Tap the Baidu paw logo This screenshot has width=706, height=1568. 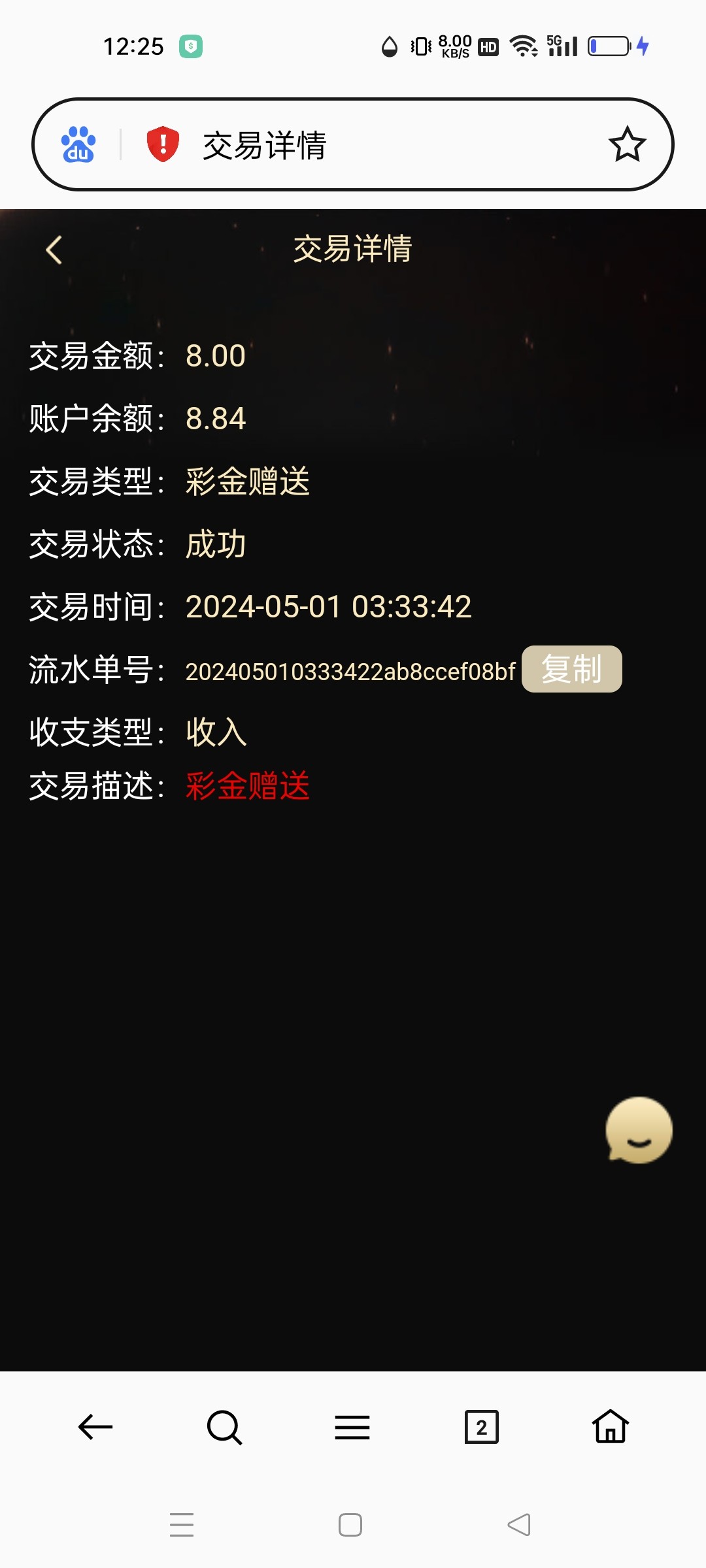click(78, 144)
